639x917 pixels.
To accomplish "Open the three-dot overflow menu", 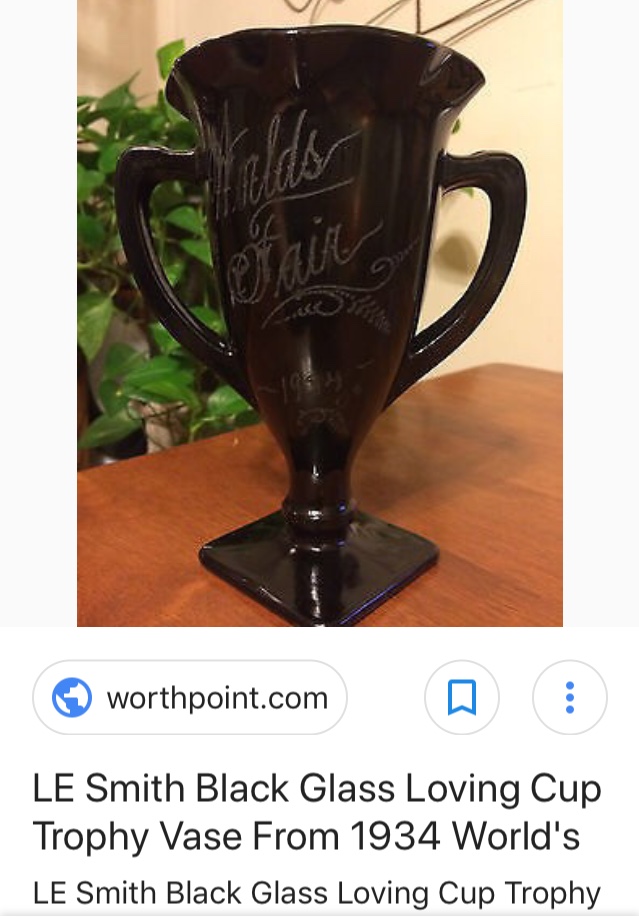I will tap(569, 697).
